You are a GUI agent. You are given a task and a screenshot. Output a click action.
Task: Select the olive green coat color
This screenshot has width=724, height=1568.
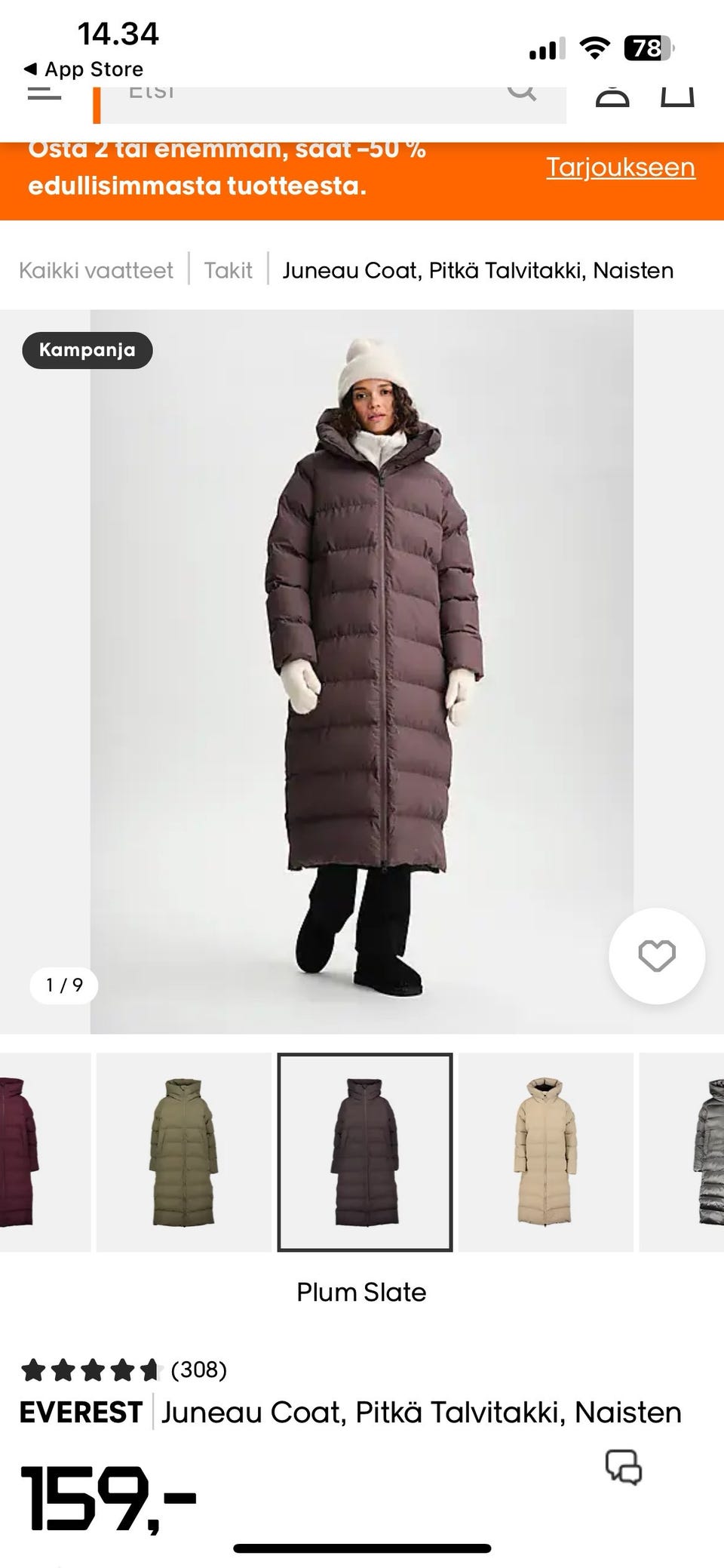[x=183, y=1152]
